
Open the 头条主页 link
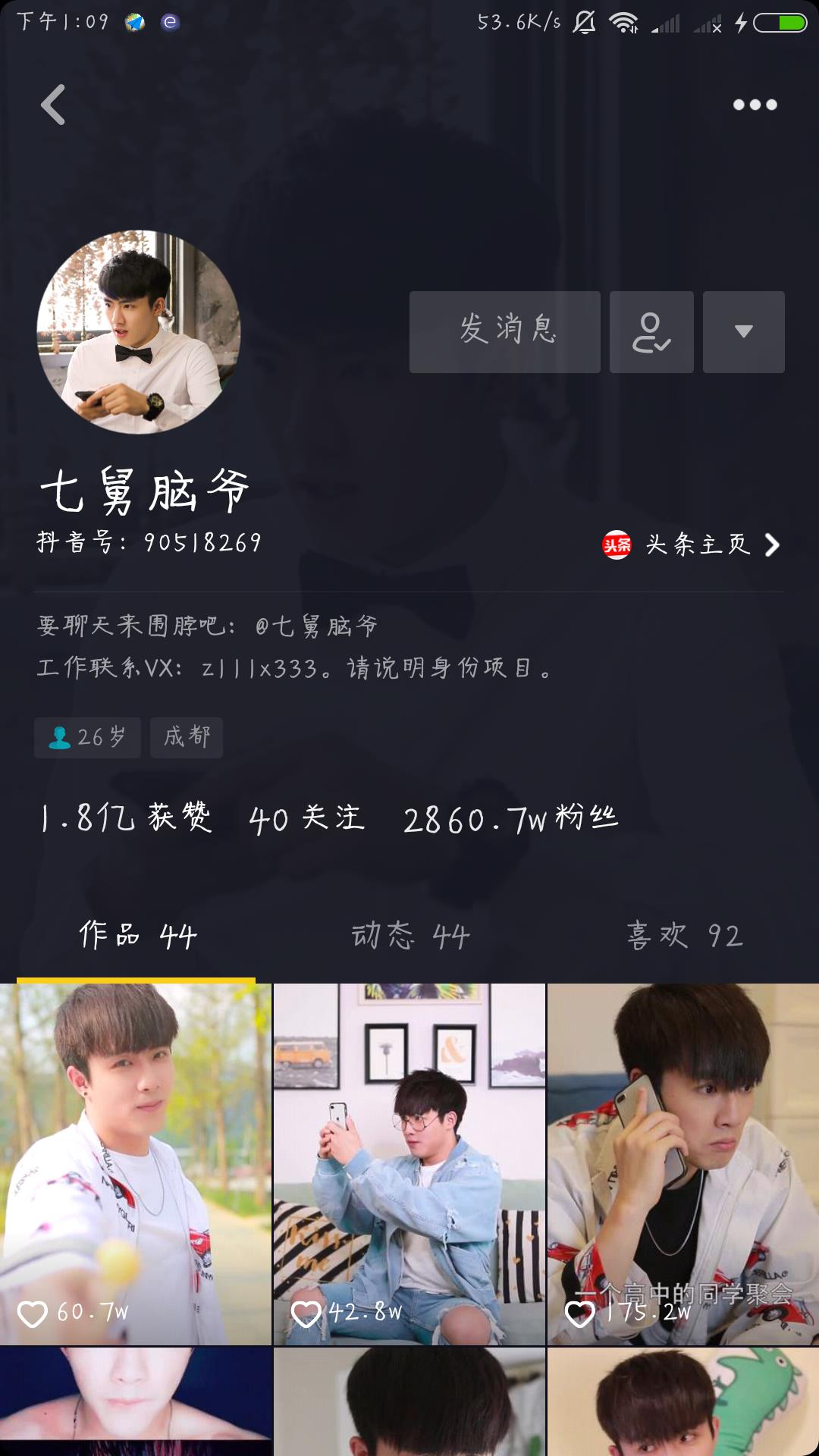[x=692, y=544]
